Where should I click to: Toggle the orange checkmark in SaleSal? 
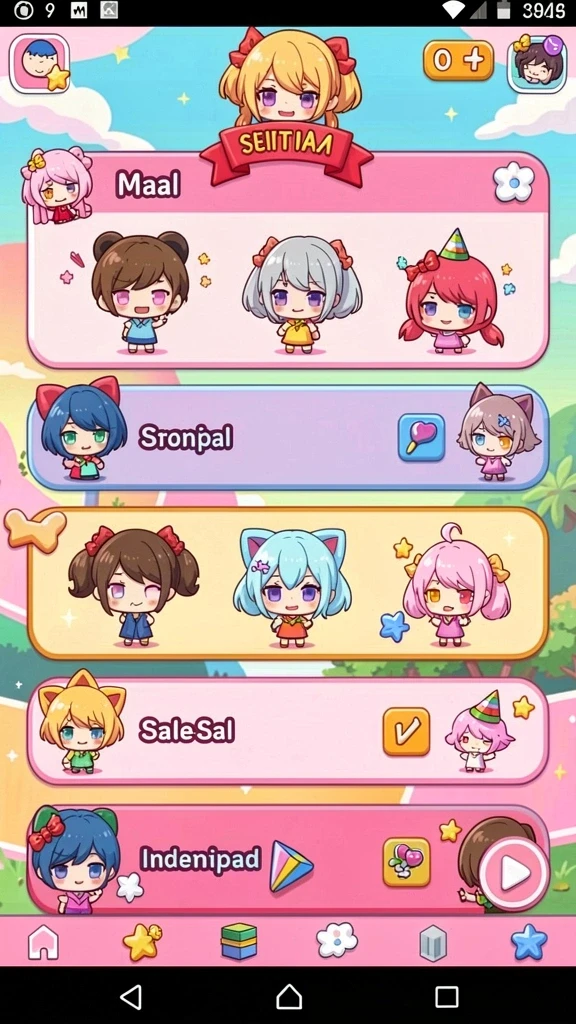point(406,731)
